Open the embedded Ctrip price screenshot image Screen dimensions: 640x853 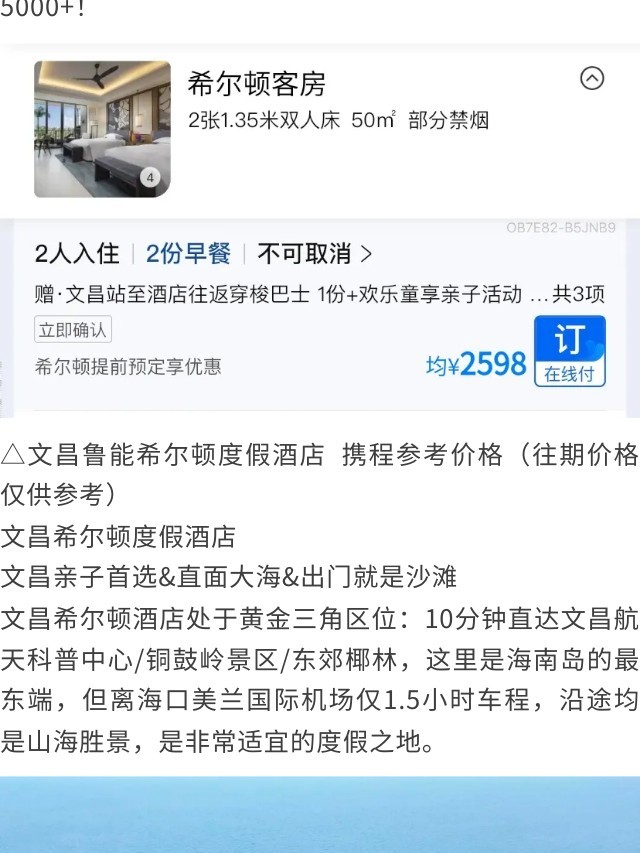tap(320, 230)
